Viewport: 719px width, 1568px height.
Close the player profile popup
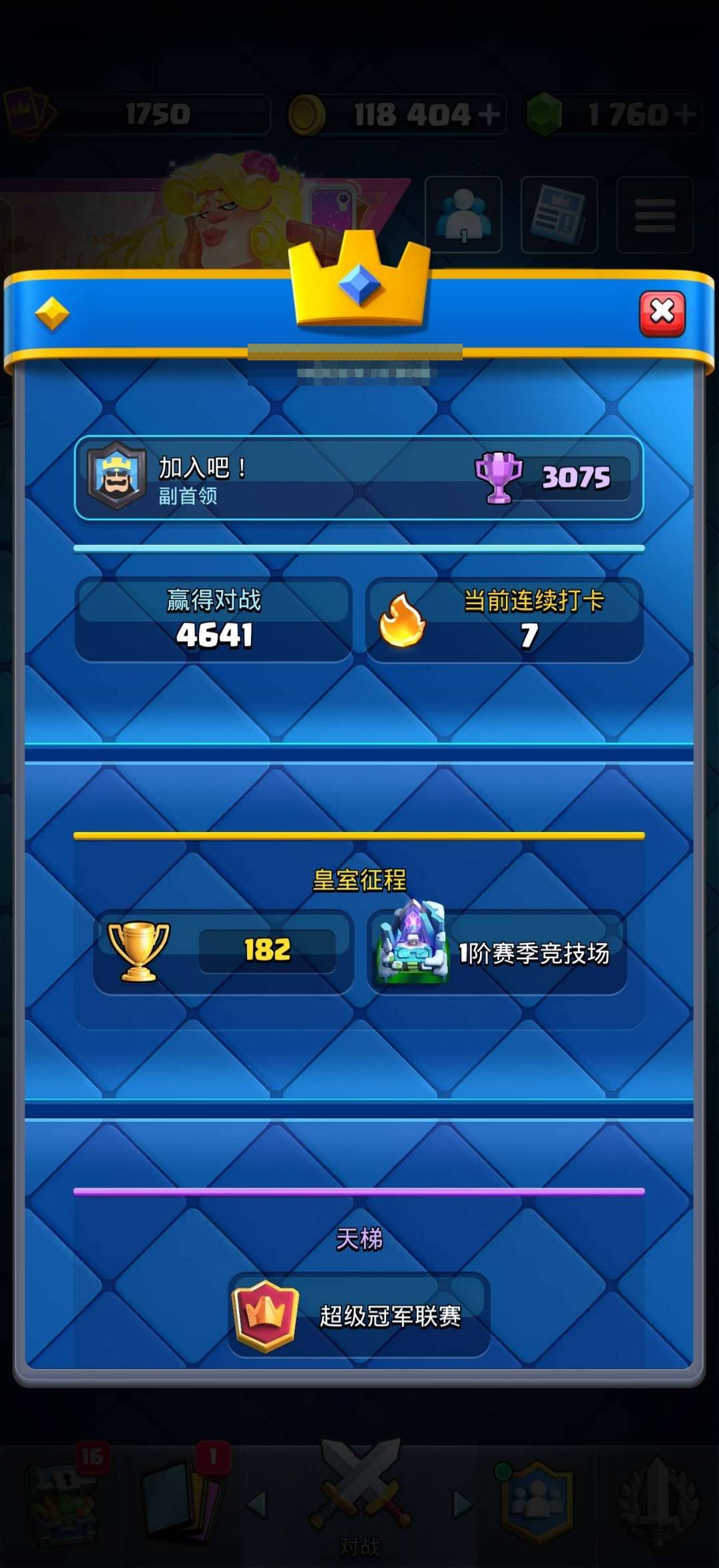pos(662,313)
